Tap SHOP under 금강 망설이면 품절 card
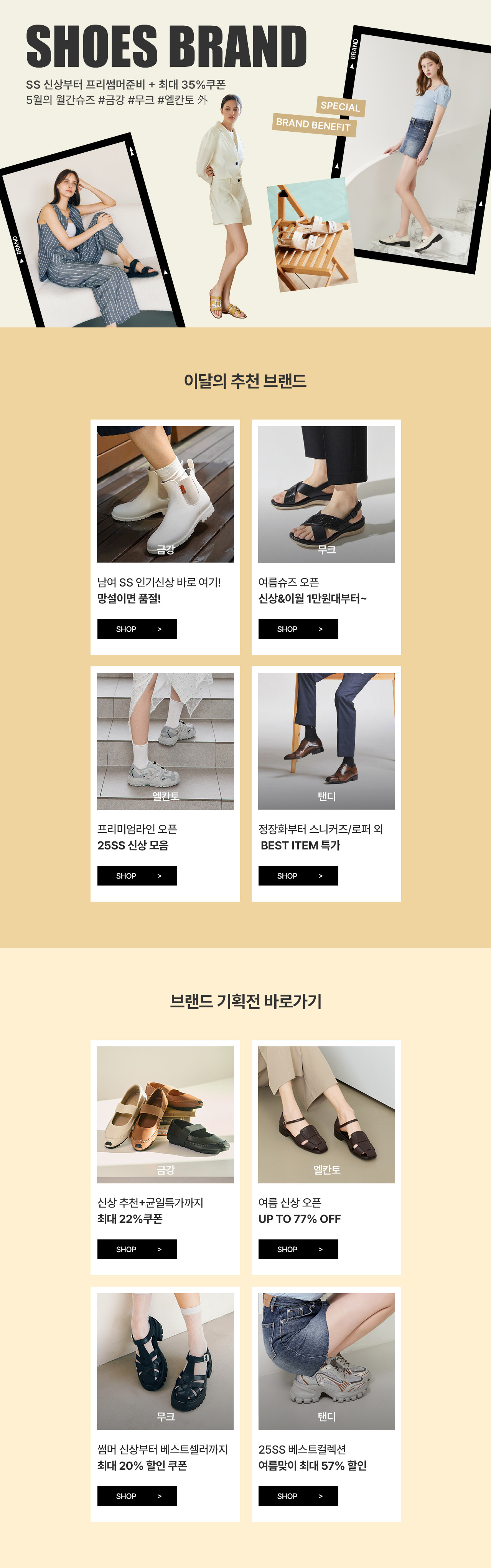Screen dimensions: 491x1568 click(x=137, y=629)
